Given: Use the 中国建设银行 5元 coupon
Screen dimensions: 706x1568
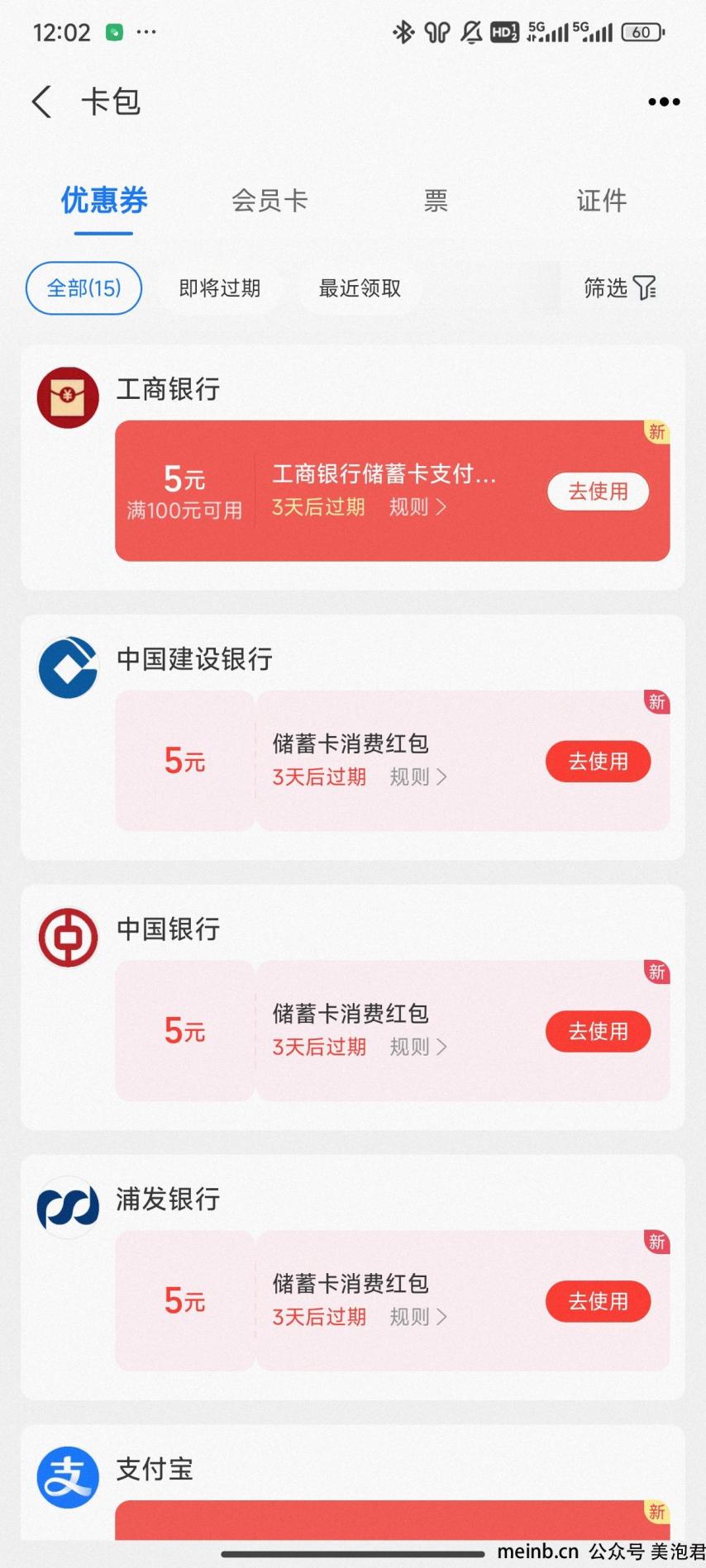Looking at the screenshot, I should pyautogui.click(x=598, y=761).
